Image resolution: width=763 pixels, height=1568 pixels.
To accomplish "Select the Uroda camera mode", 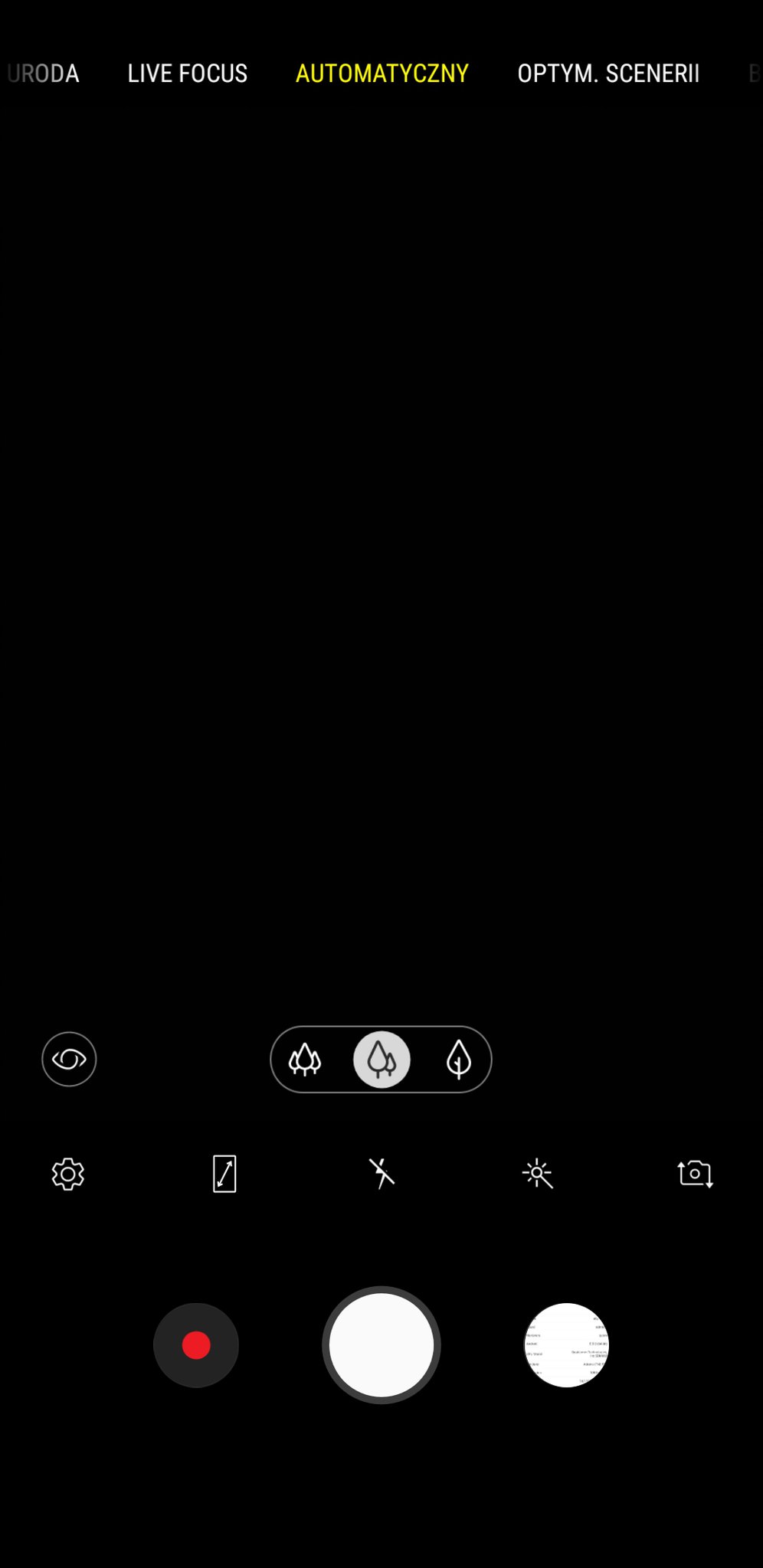I will (x=43, y=73).
